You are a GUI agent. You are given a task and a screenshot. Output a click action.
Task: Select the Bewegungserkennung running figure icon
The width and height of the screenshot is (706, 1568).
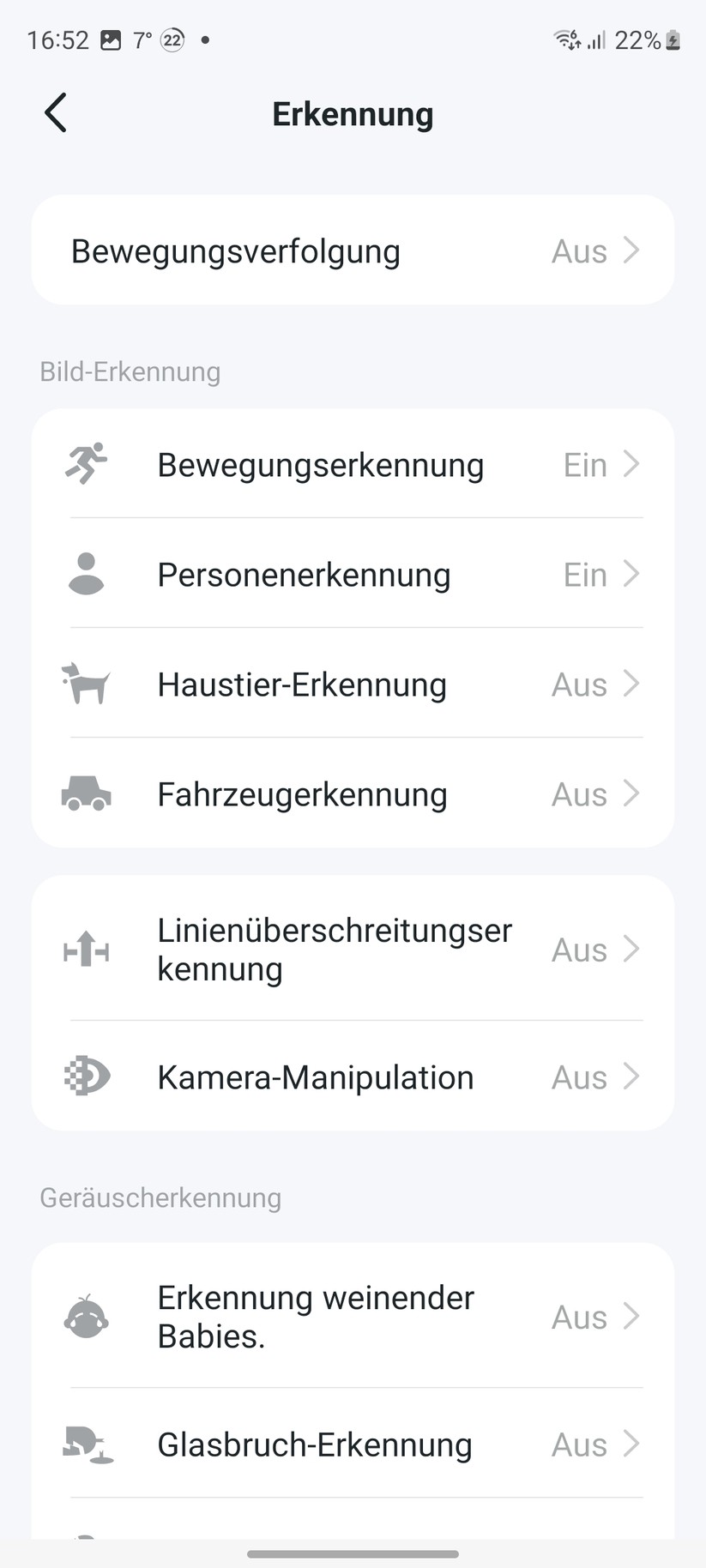[87, 464]
